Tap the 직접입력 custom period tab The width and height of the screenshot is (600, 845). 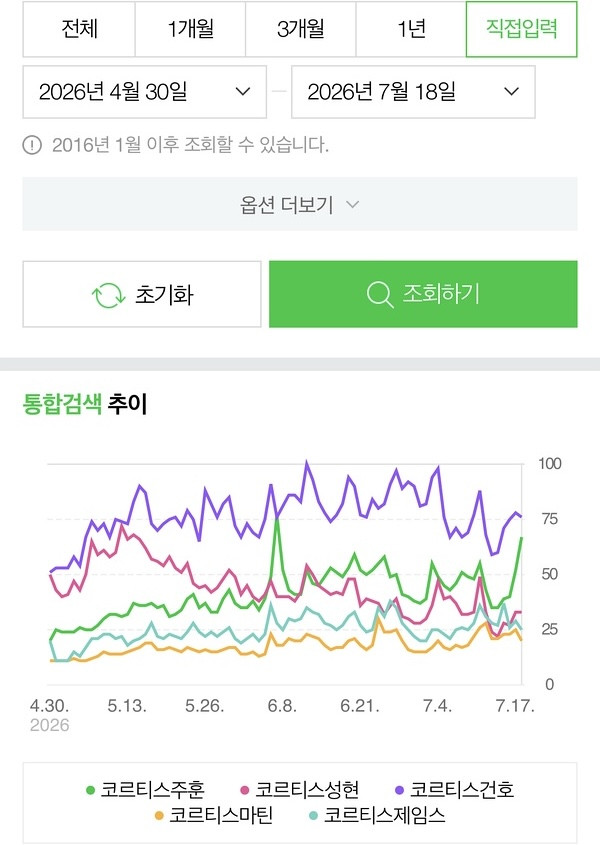click(521, 29)
